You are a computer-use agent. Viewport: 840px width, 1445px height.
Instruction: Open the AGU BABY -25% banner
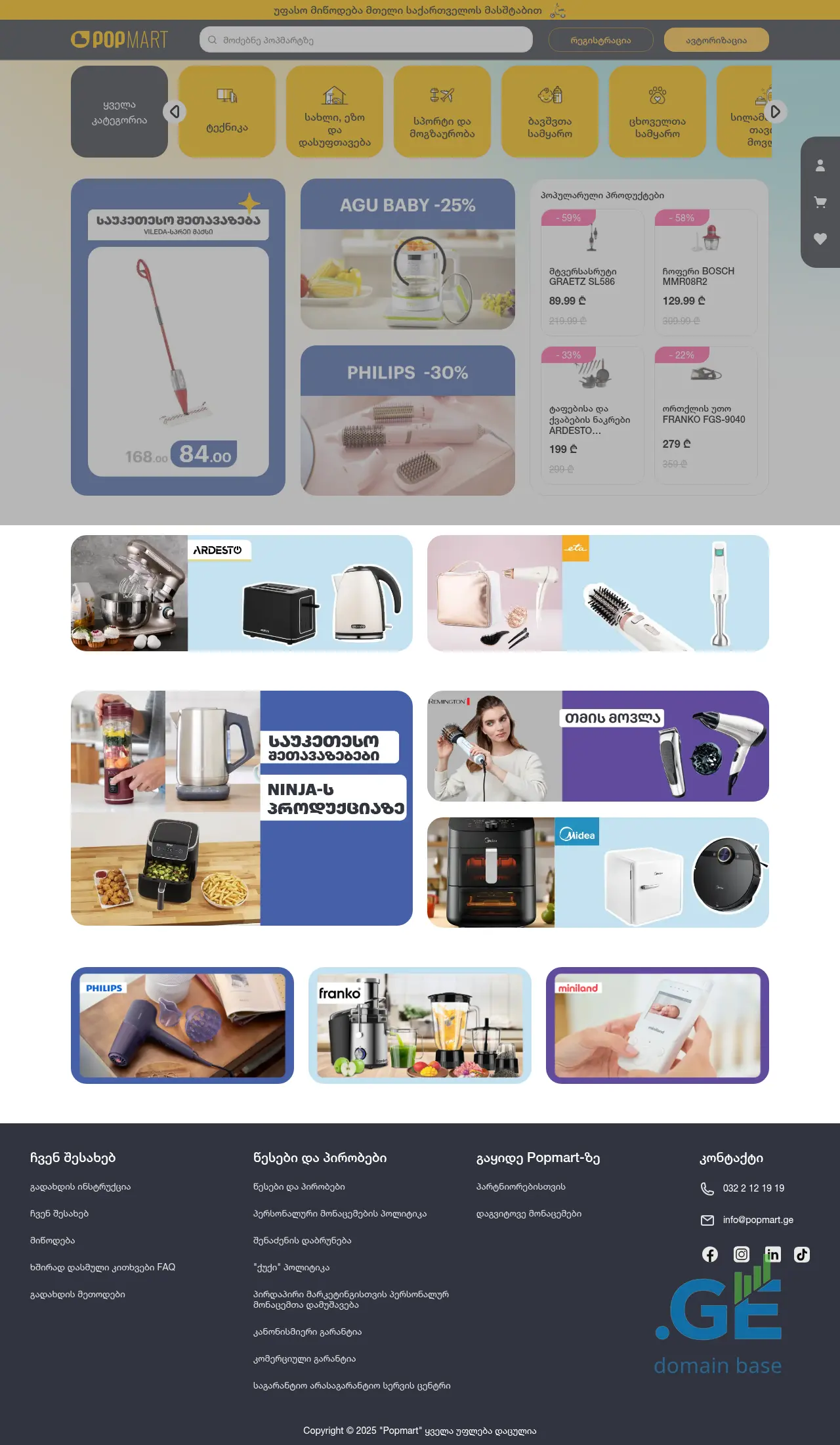tap(408, 254)
